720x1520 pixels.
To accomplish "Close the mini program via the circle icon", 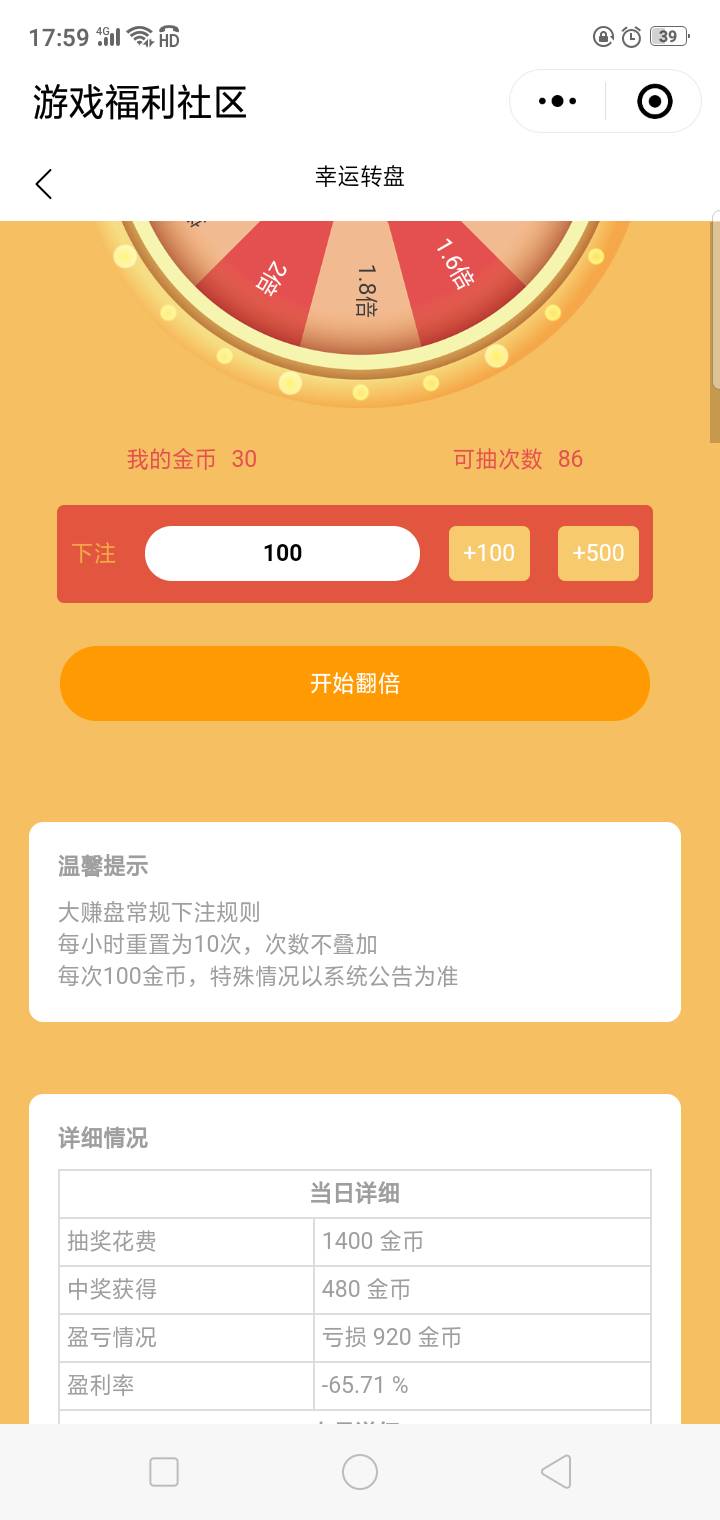I will [654, 101].
